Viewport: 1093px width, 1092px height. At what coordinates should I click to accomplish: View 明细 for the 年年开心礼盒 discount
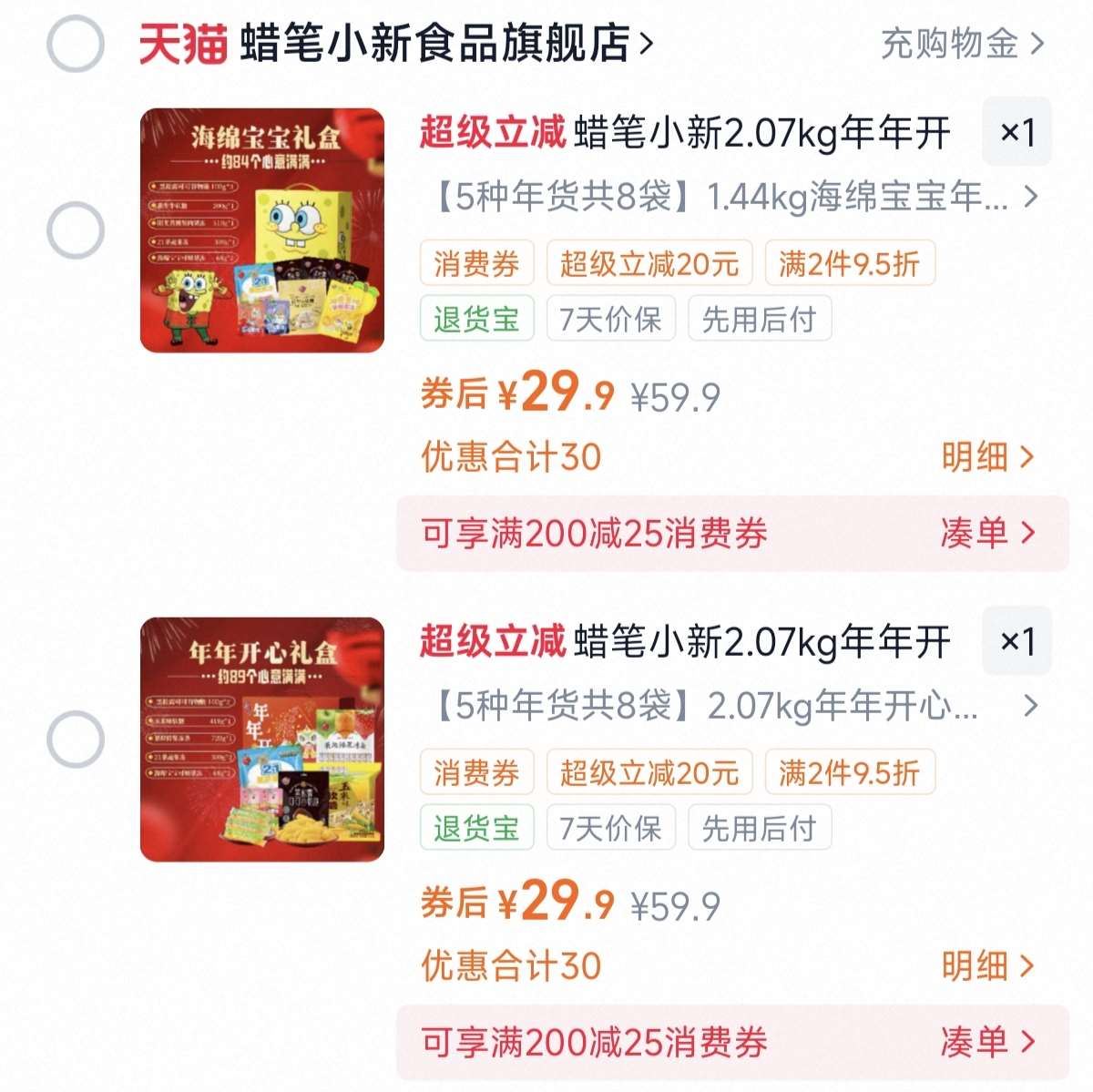tap(989, 965)
